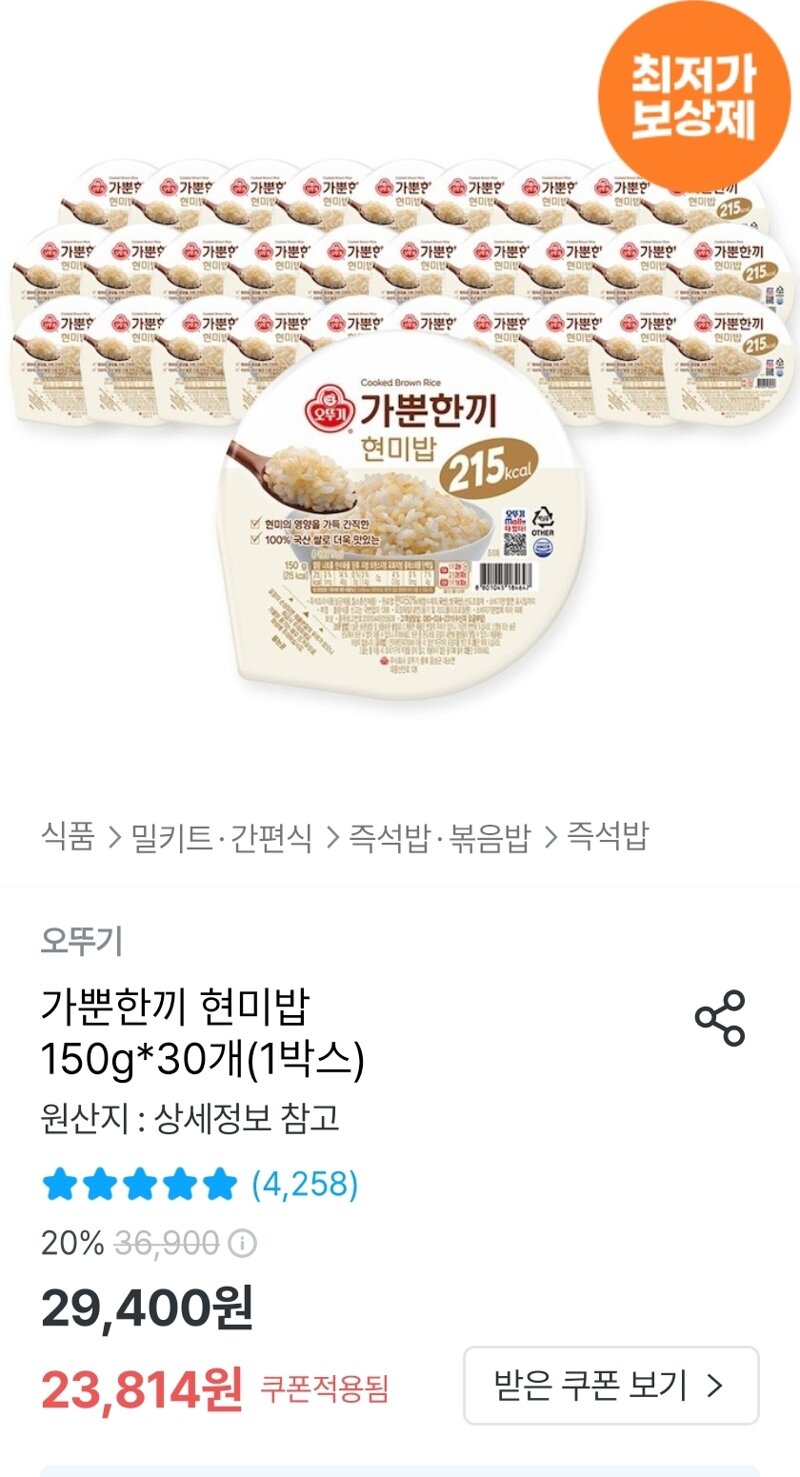Open 즉석밥·볶음밥 breadcrumb category
The image size is (800, 1477).
[438, 835]
